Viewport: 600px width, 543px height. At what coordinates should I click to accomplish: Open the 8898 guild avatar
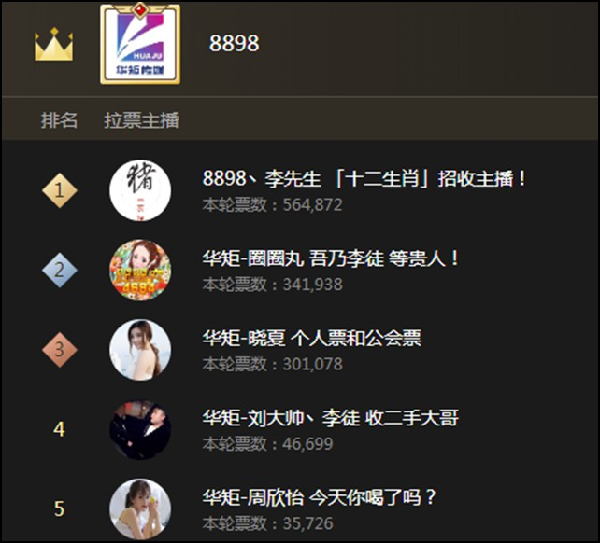(x=139, y=45)
